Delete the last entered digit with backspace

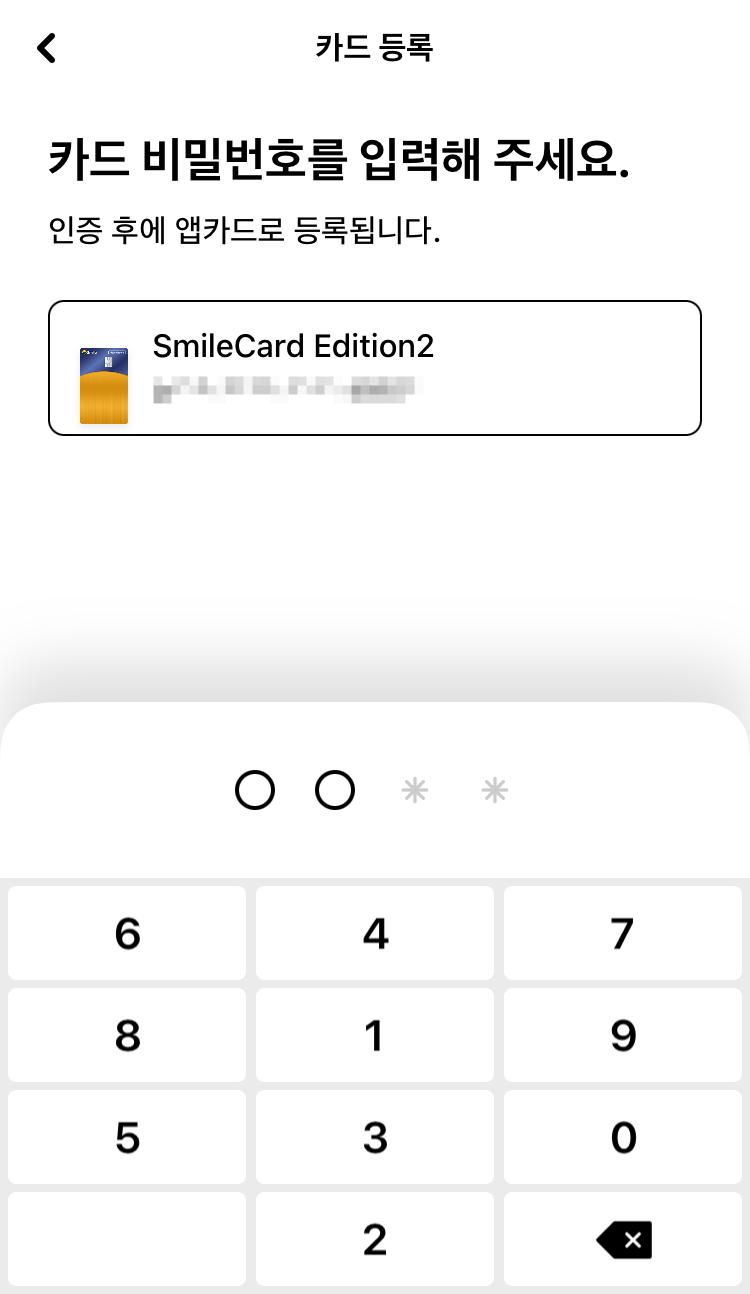pyautogui.click(x=624, y=1240)
